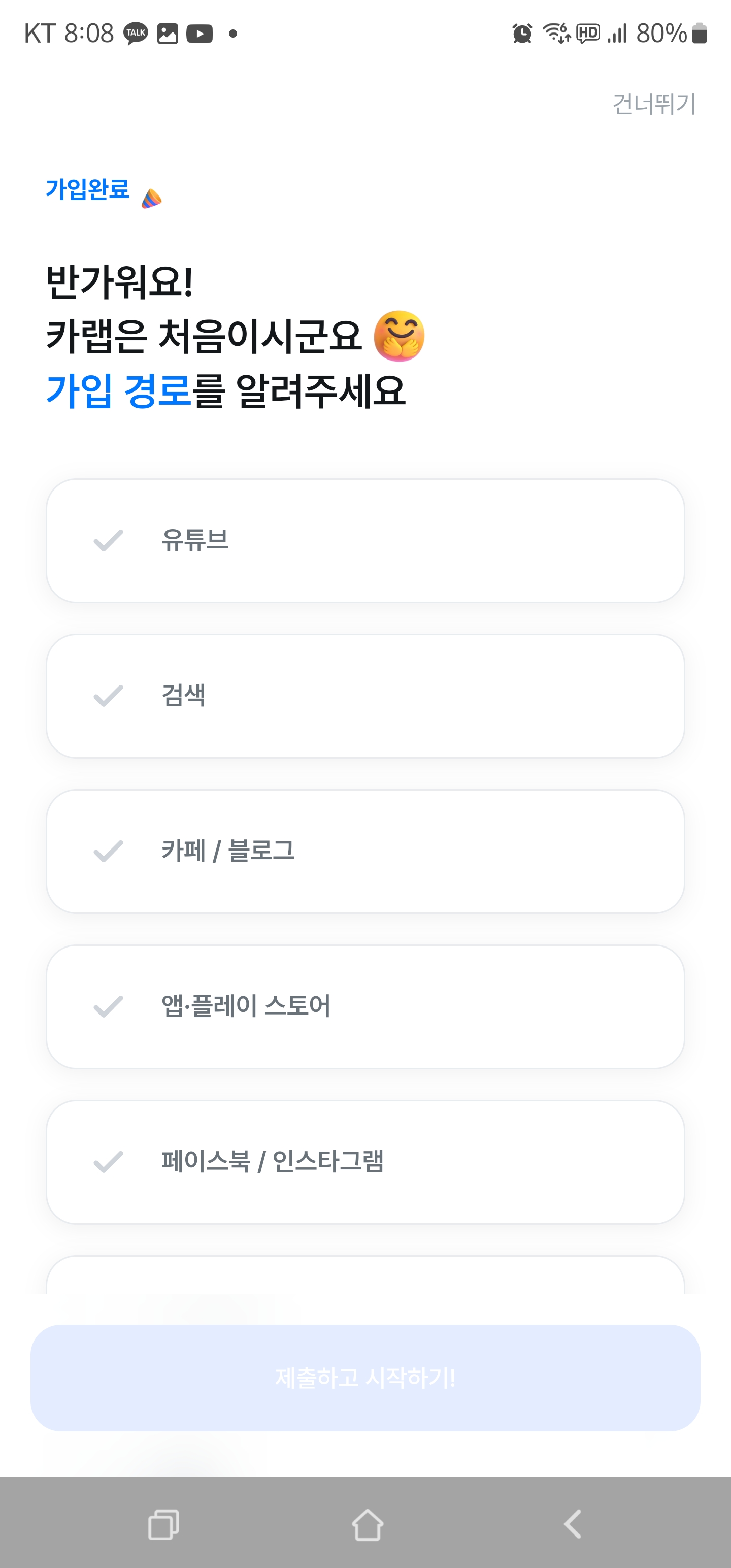Screen dimensions: 731x1568
Task: Tap the alarm clock status icon
Action: [x=522, y=35]
